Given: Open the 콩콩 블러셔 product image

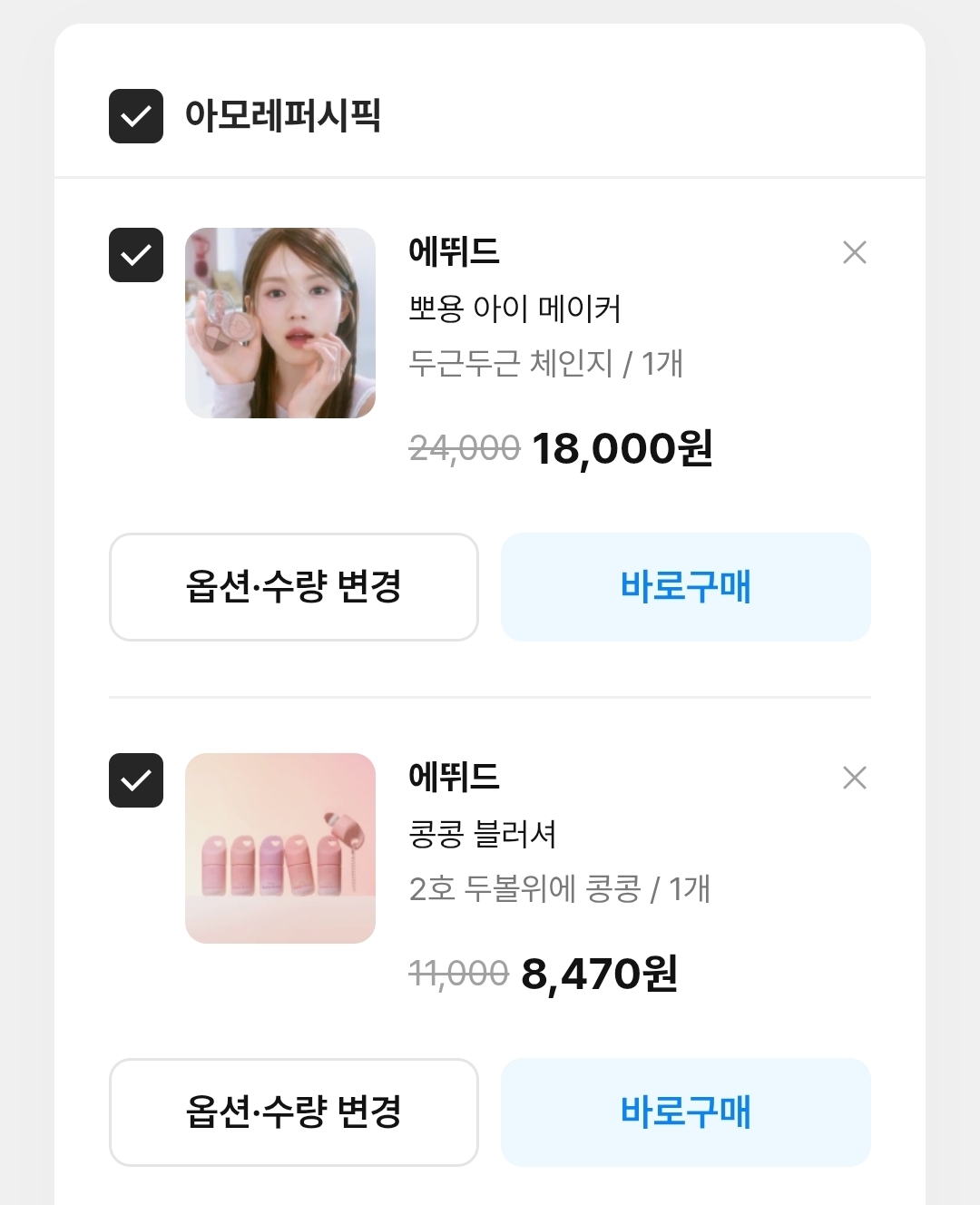Looking at the screenshot, I should tap(280, 848).
